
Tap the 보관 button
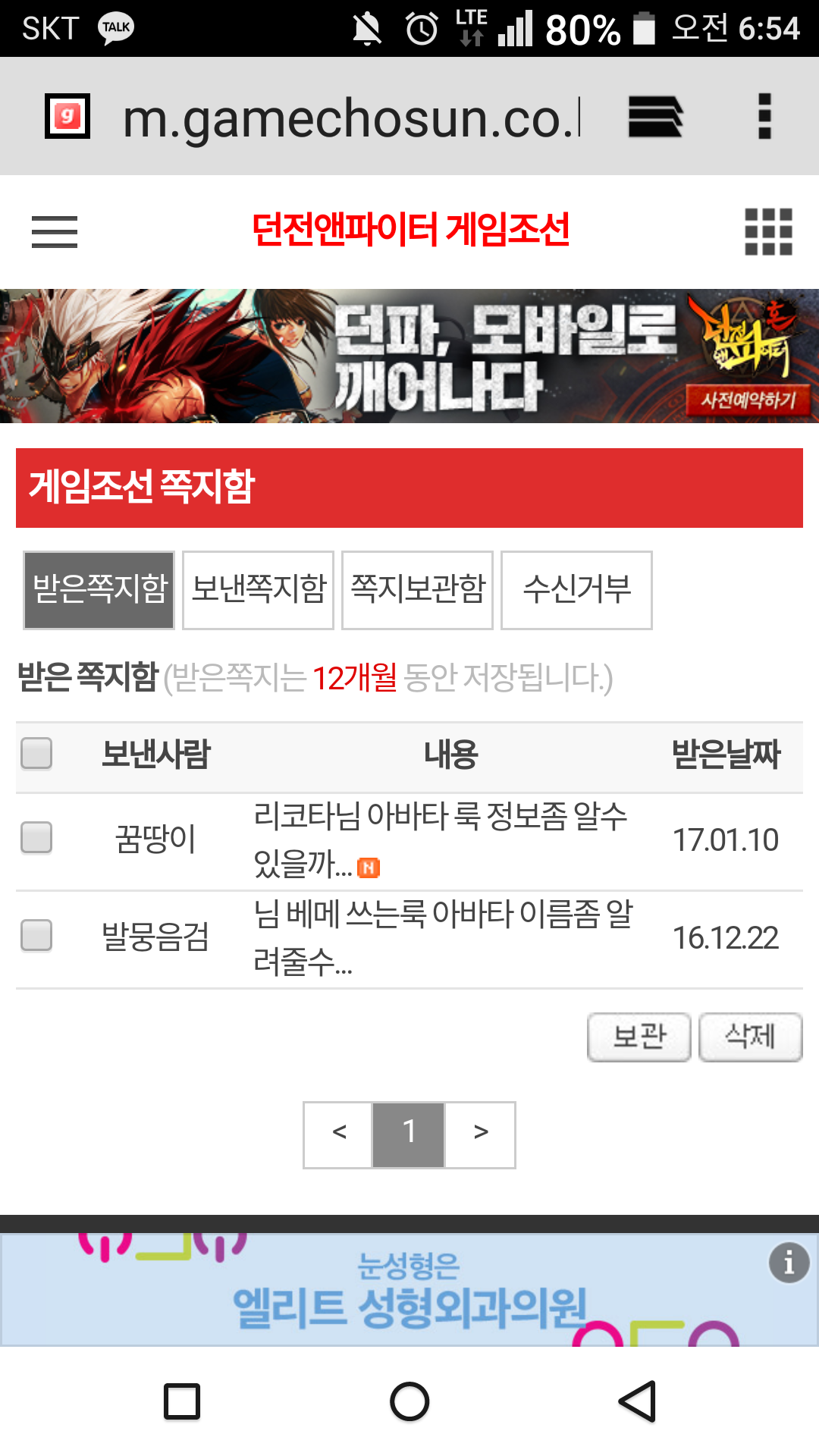[639, 1037]
